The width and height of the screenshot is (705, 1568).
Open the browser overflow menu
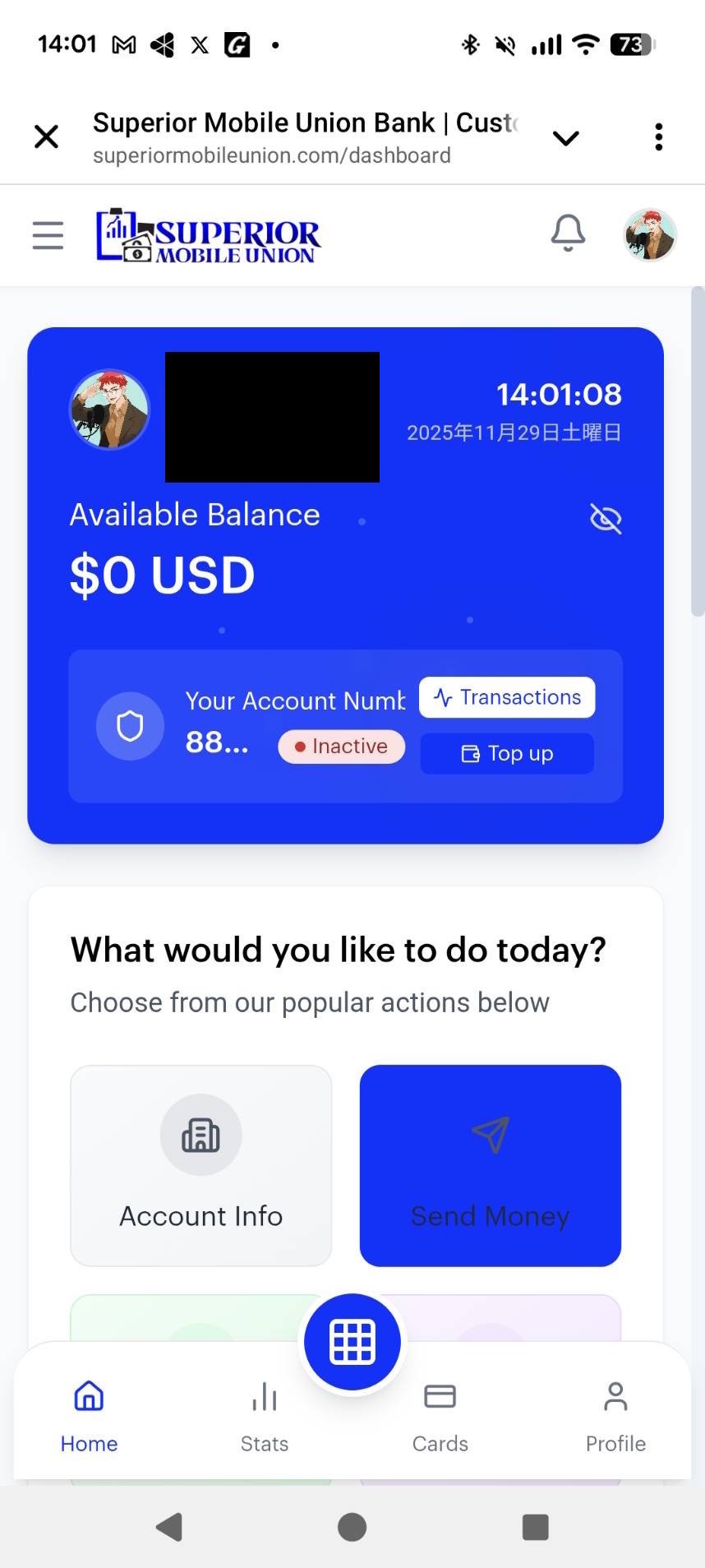[658, 137]
